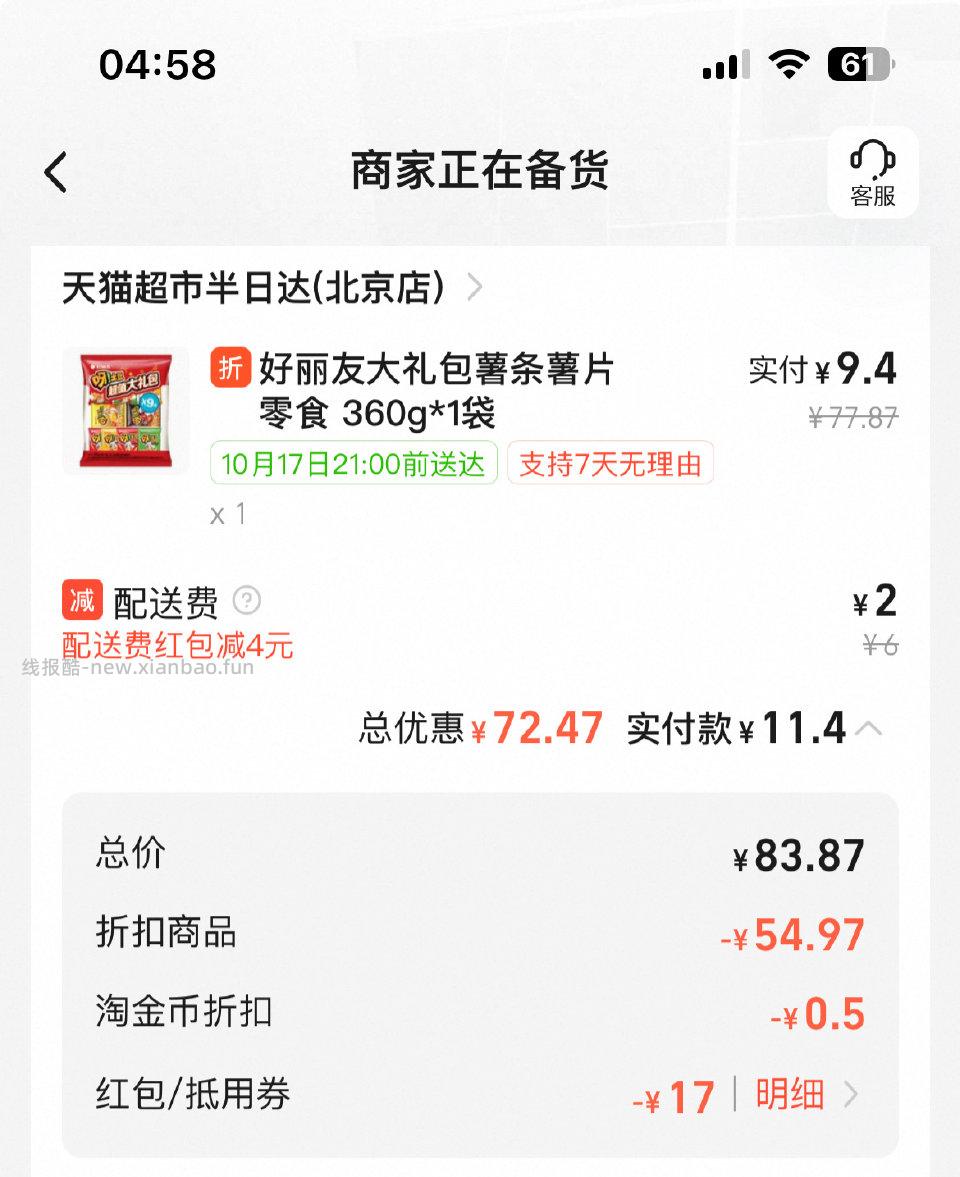Click the 配送费红包减4元 red text

[x=177, y=647]
